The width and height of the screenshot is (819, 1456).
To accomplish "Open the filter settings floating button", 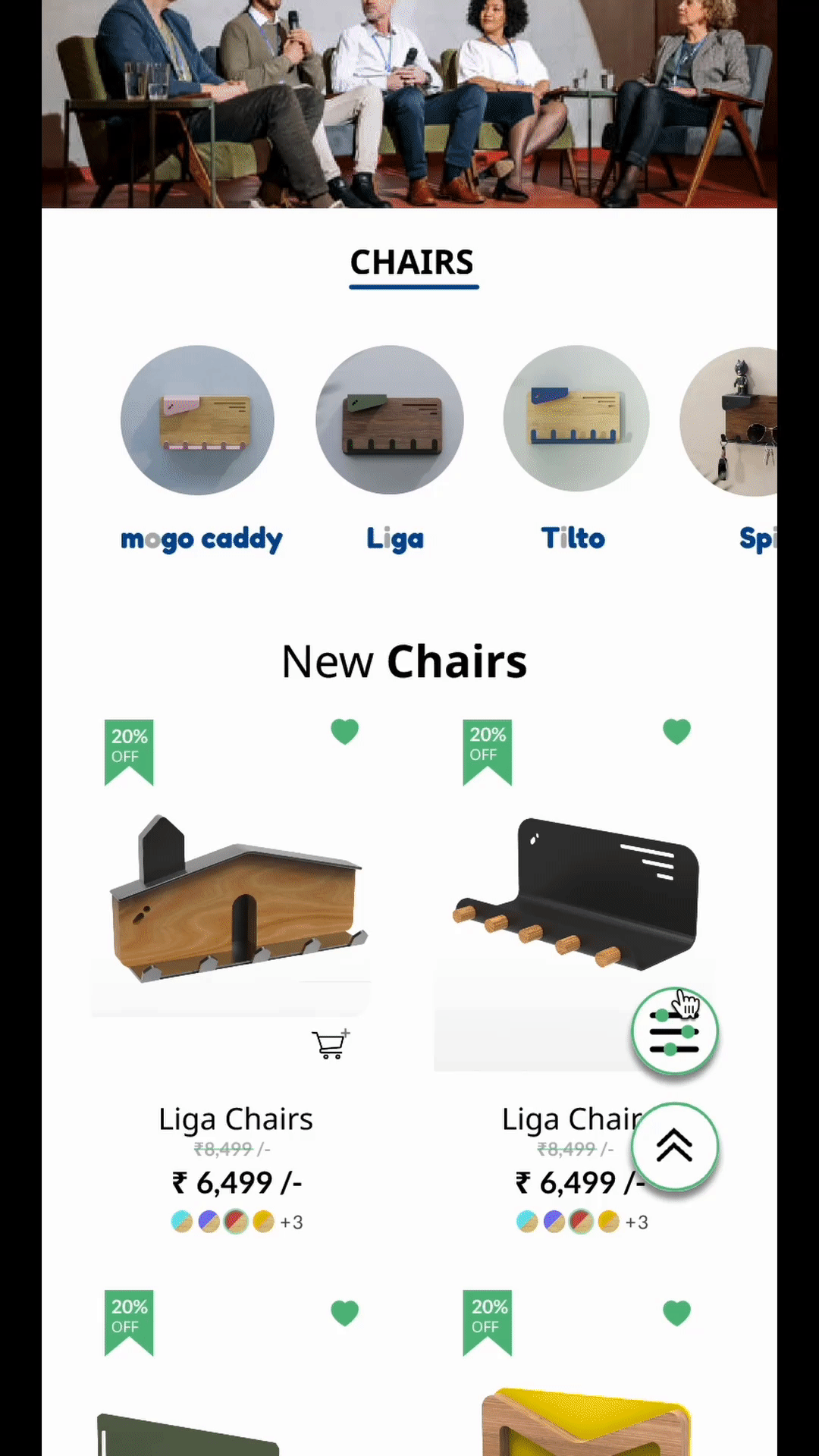I will pyautogui.click(x=674, y=1031).
